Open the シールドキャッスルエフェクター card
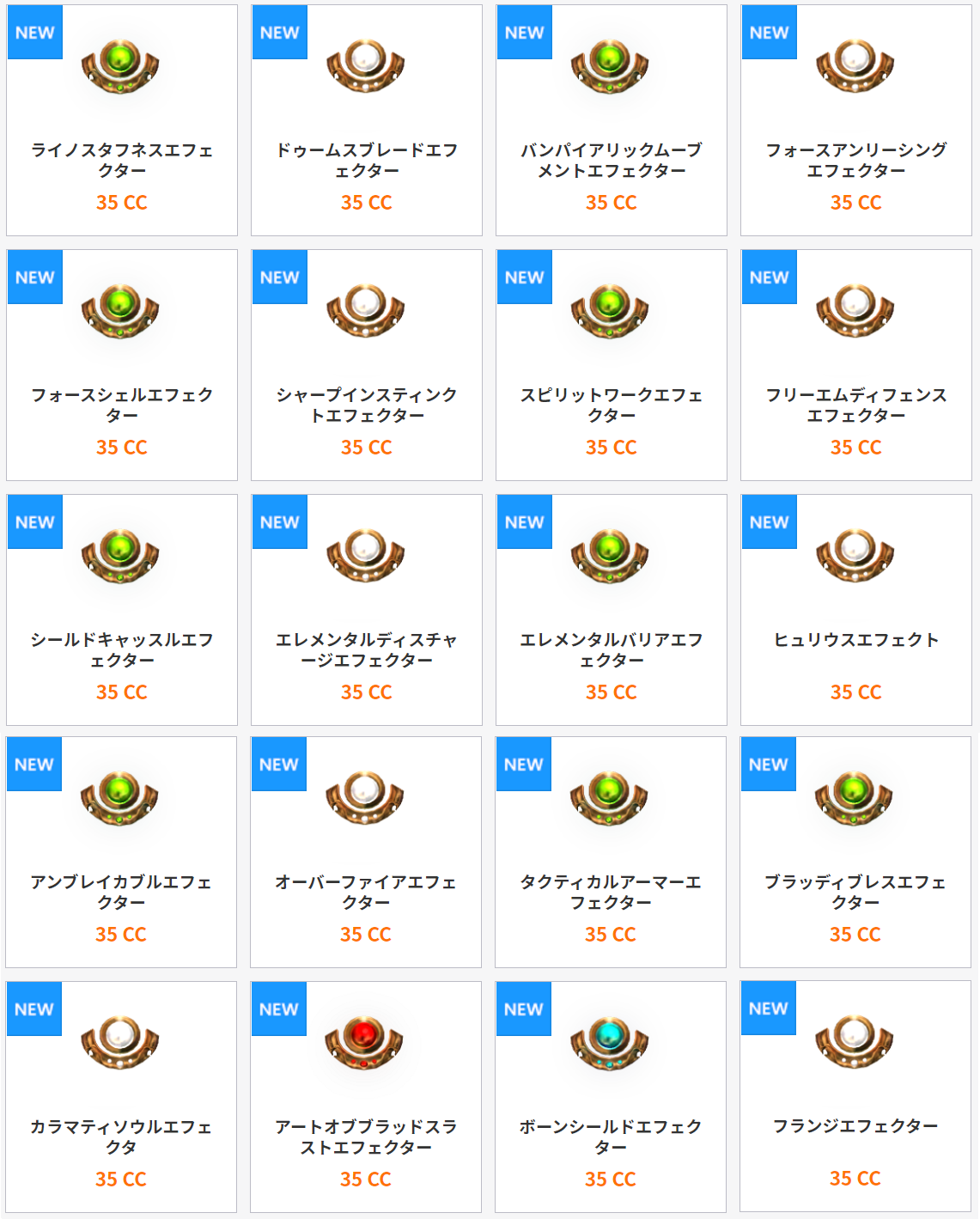The image size is (980, 1219). coord(121,610)
